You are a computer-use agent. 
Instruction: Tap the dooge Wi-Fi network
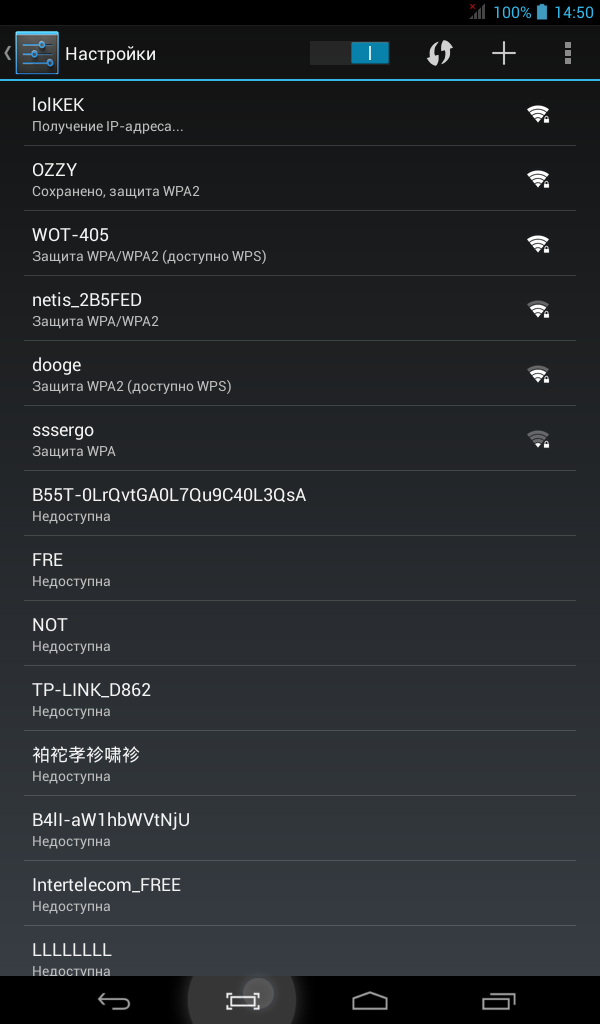300,374
